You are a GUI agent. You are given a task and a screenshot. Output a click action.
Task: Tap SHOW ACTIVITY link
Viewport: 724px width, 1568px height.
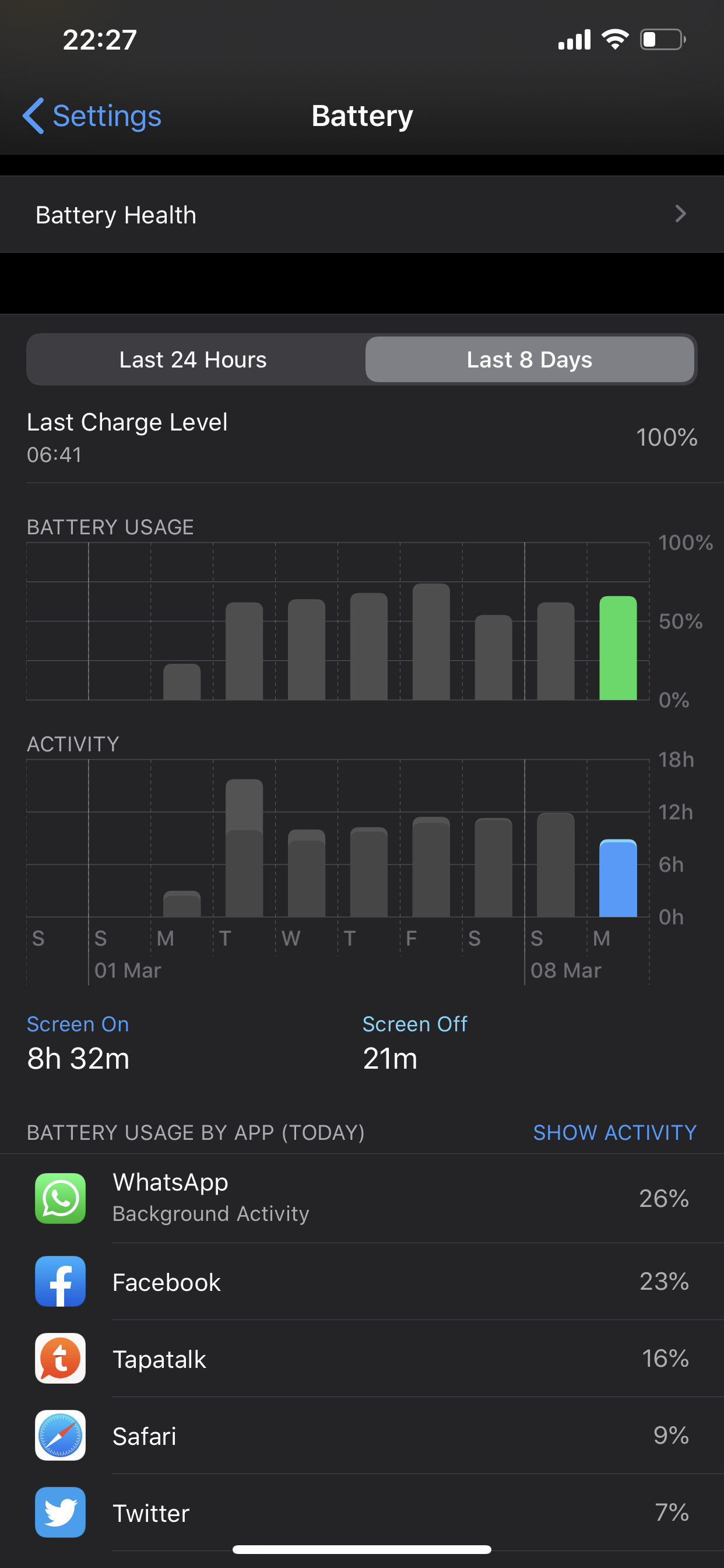pyautogui.click(x=614, y=1132)
